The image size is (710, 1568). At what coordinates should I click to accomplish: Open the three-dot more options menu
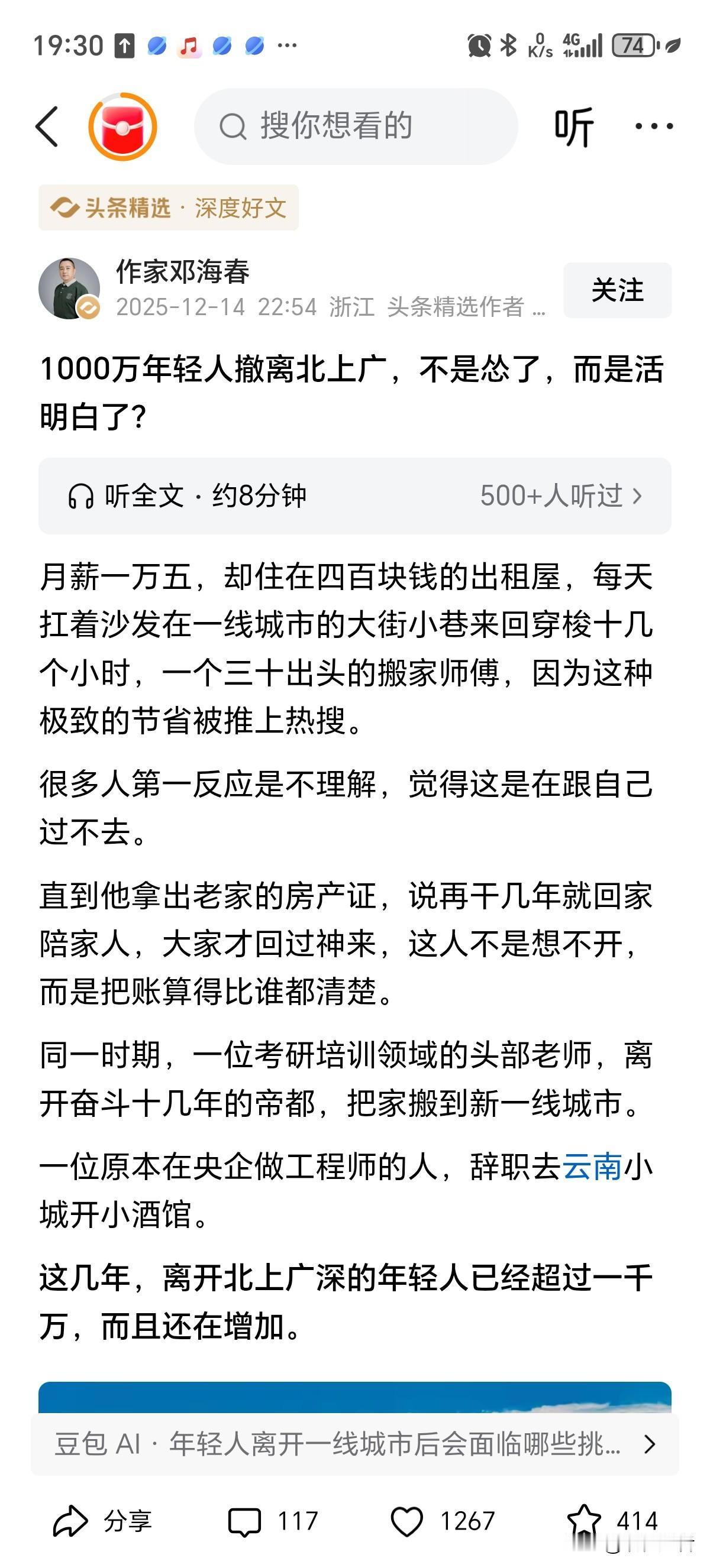[x=653, y=126]
